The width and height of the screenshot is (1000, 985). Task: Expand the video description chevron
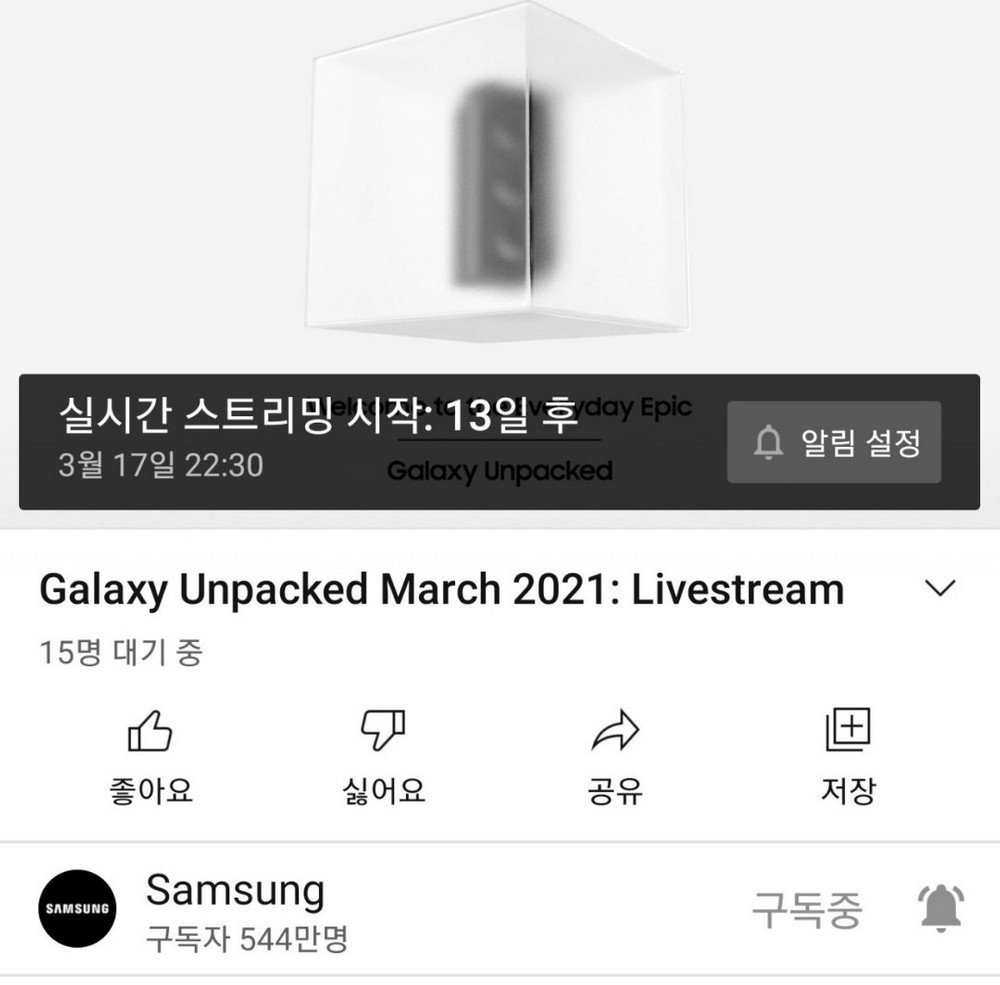click(941, 589)
